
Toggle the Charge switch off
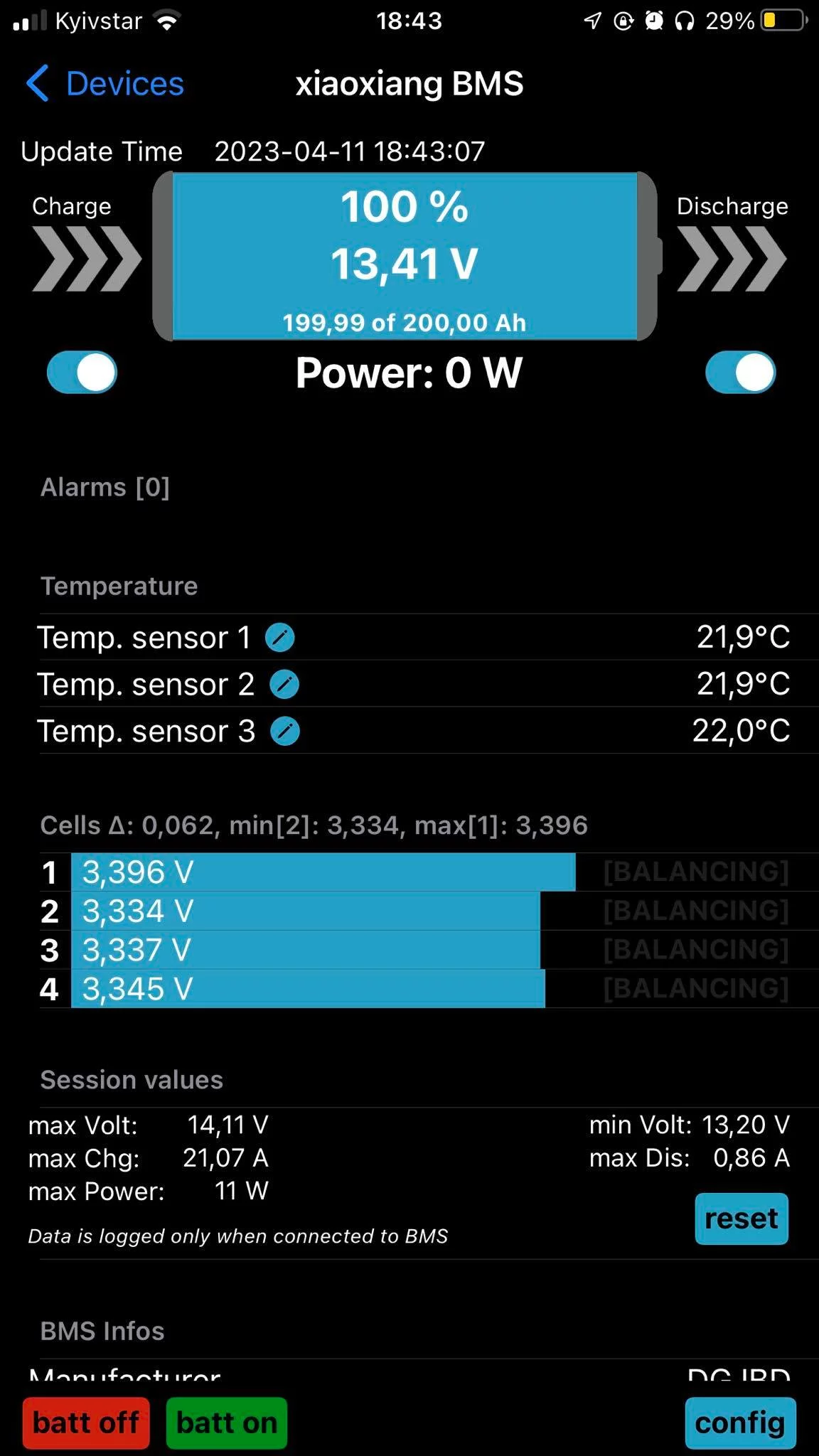tap(82, 373)
